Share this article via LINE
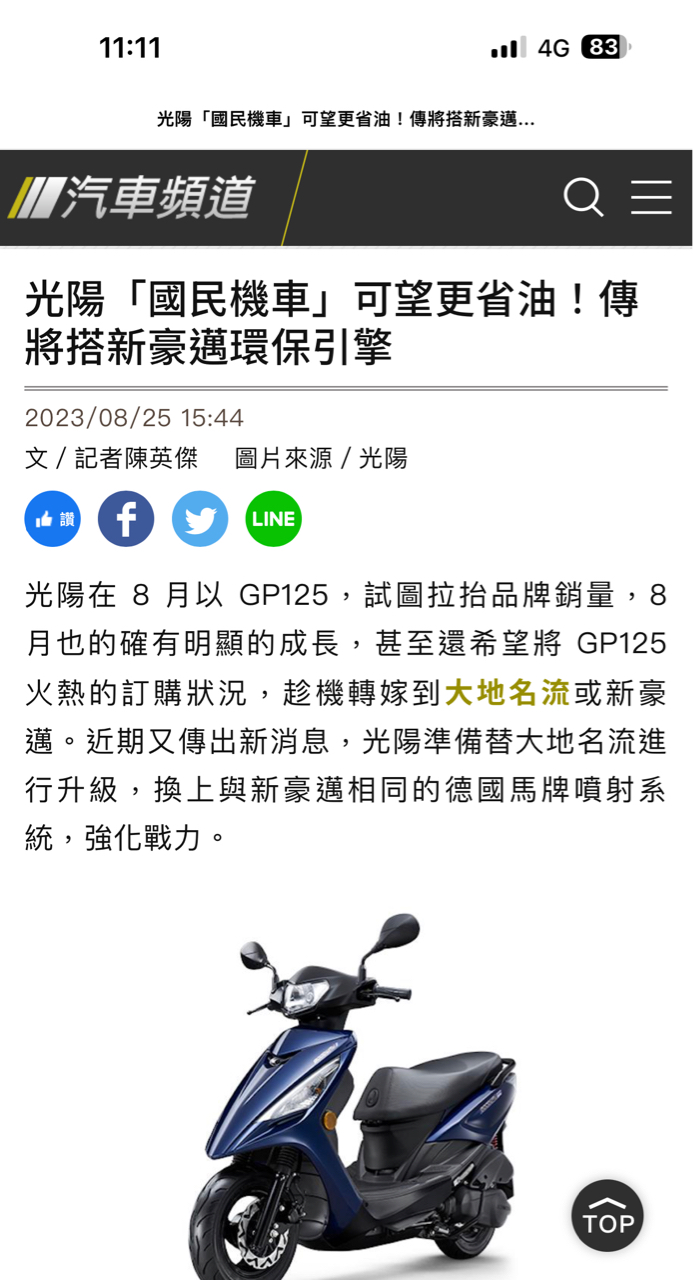Image resolution: width=693 pixels, height=1280 pixels. click(x=273, y=519)
